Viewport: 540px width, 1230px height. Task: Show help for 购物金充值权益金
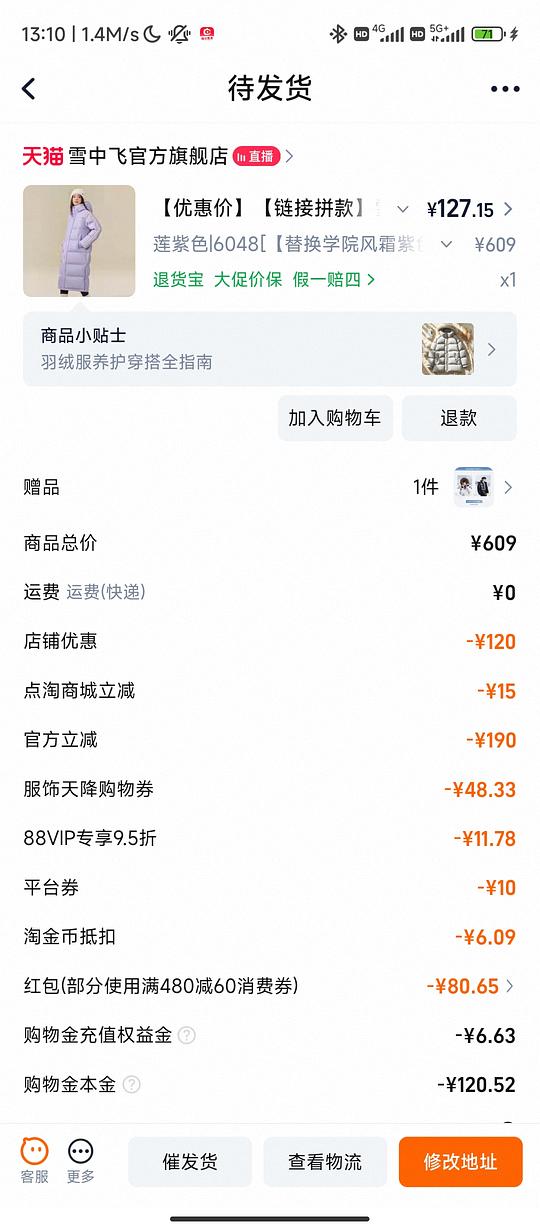[187, 1035]
